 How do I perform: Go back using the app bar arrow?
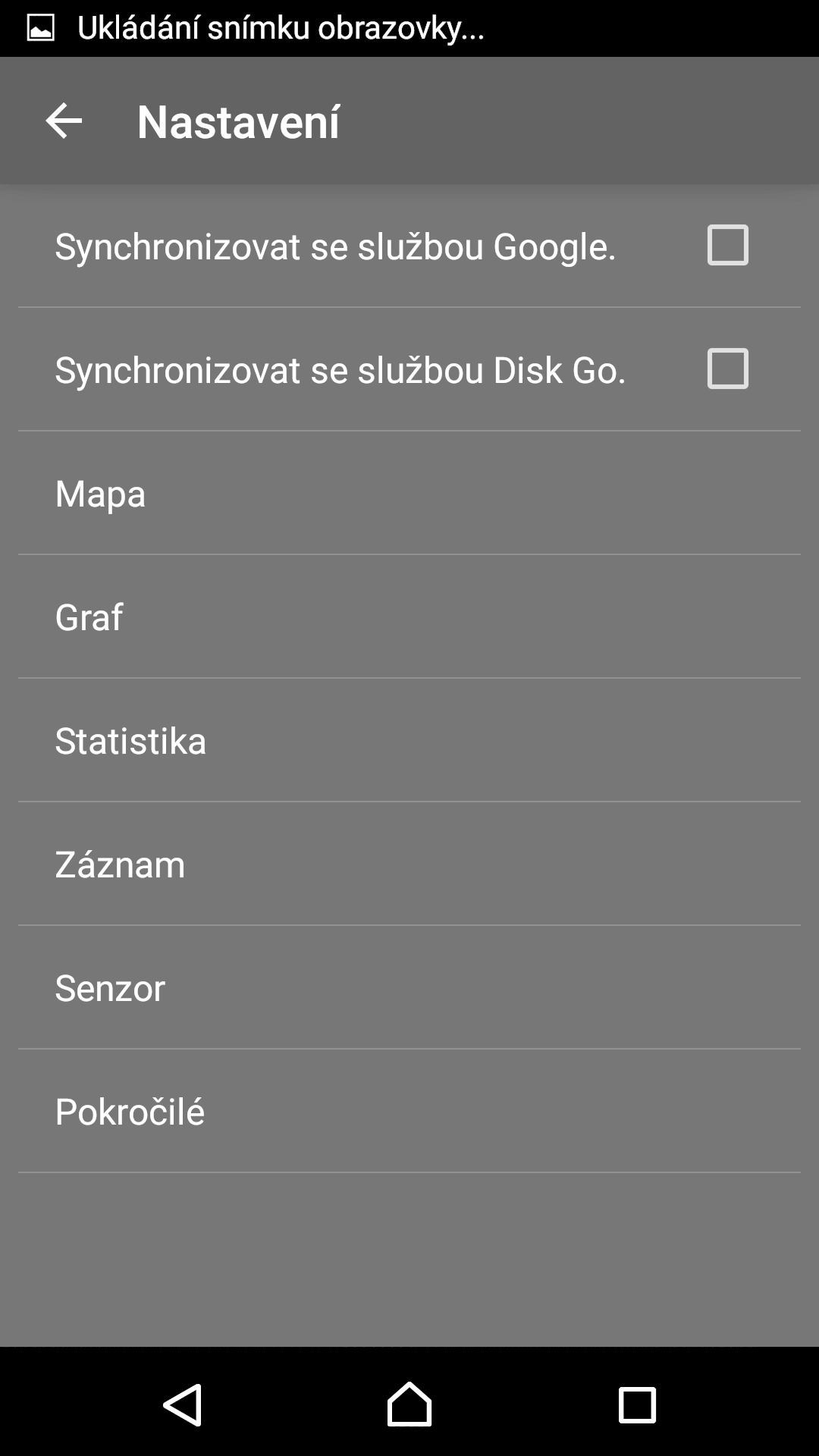click(64, 121)
